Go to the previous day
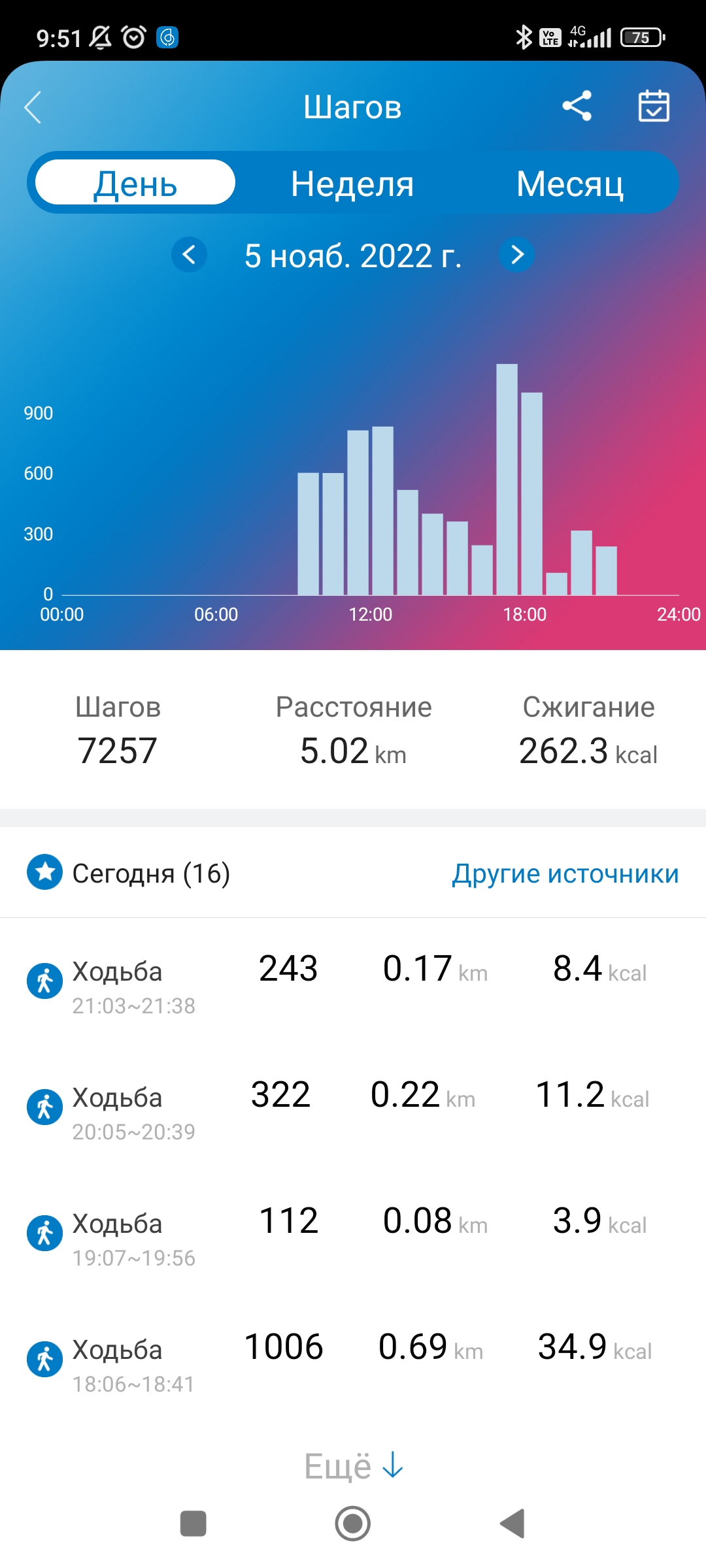Viewport: 706px width, 1568px height. tap(189, 254)
